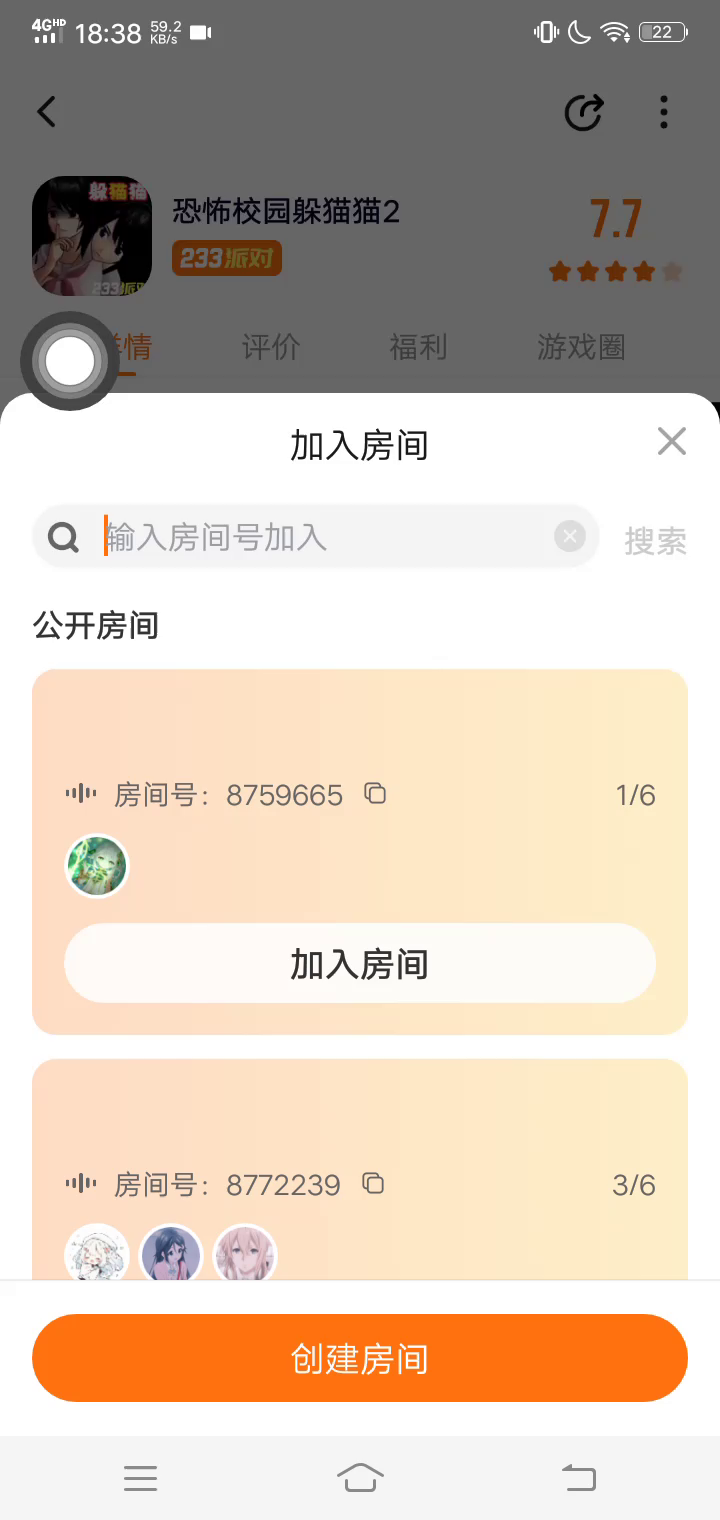Switch to the 游戏圈 tab
720x1520 pixels.
pyautogui.click(x=581, y=347)
